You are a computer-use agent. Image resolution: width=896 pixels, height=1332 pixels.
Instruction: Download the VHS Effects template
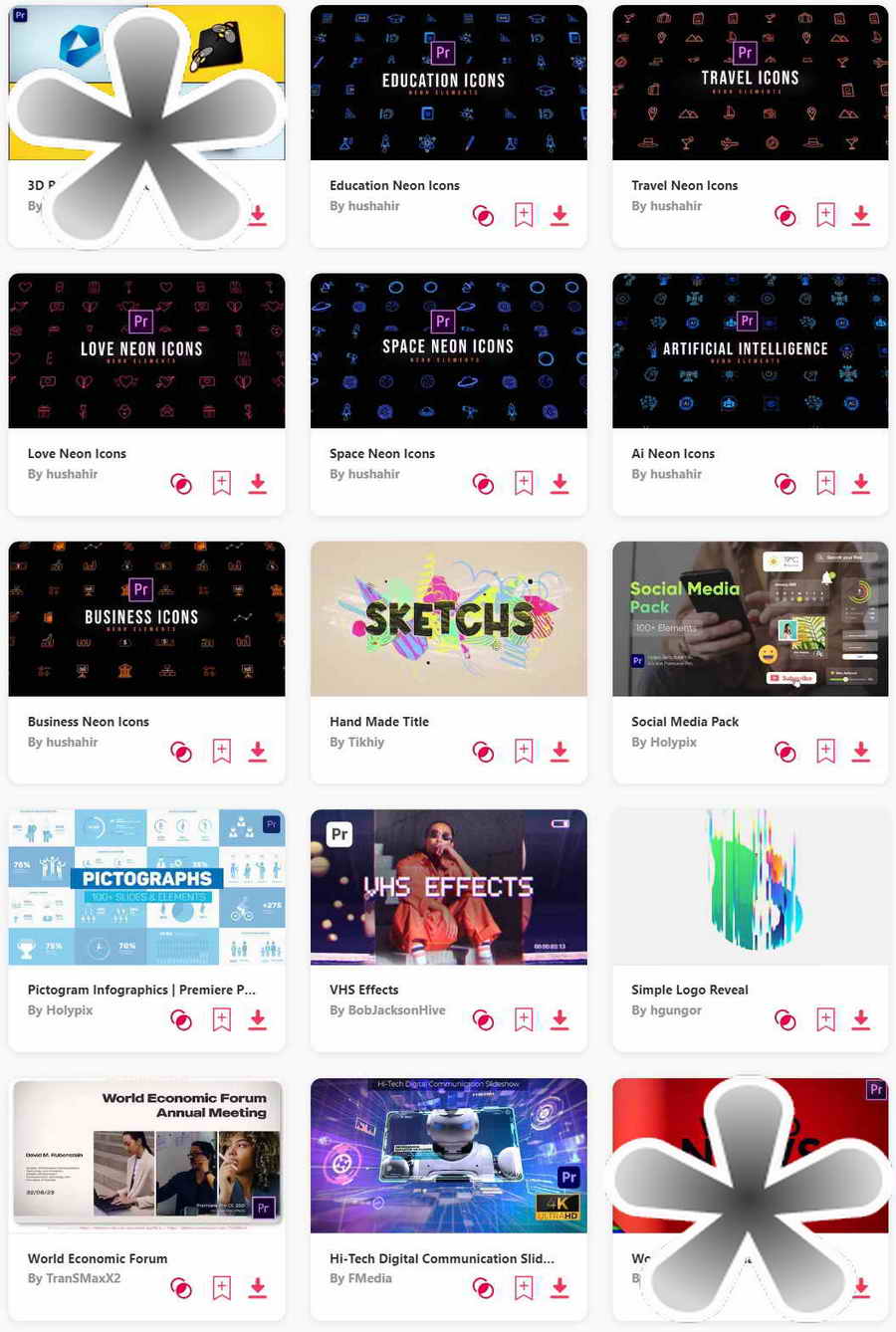(560, 1019)
